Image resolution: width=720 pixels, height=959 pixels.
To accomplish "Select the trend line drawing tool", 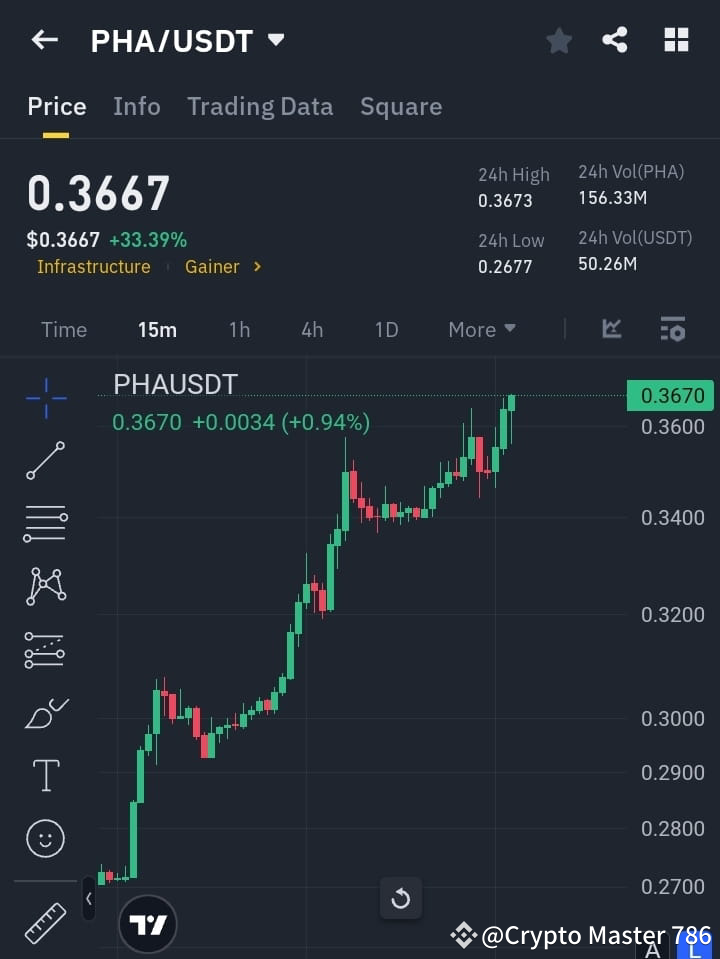I will (x=45, y=461).
